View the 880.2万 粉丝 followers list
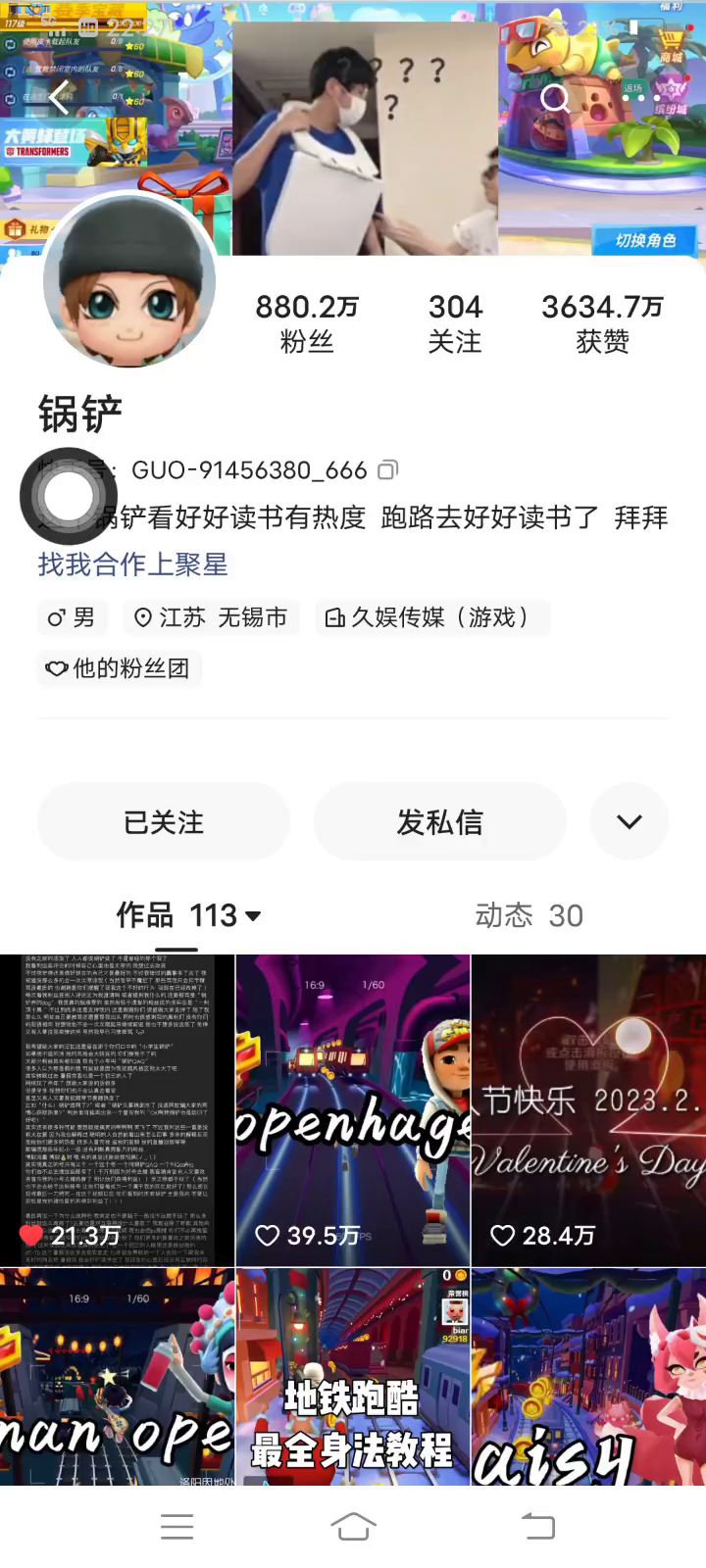 pyautogui.click(x=307, y=323)
